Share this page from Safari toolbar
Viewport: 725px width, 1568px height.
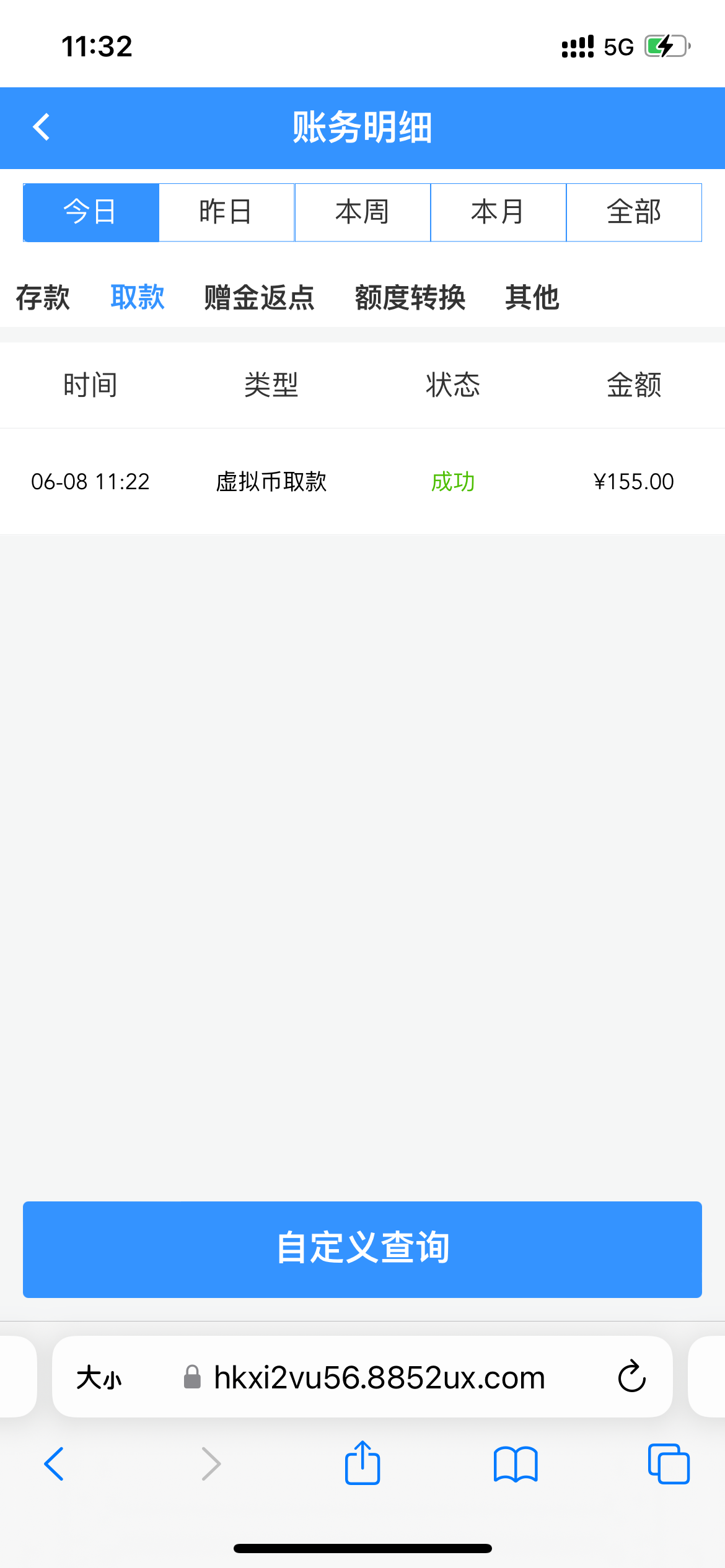(362, 1463)
